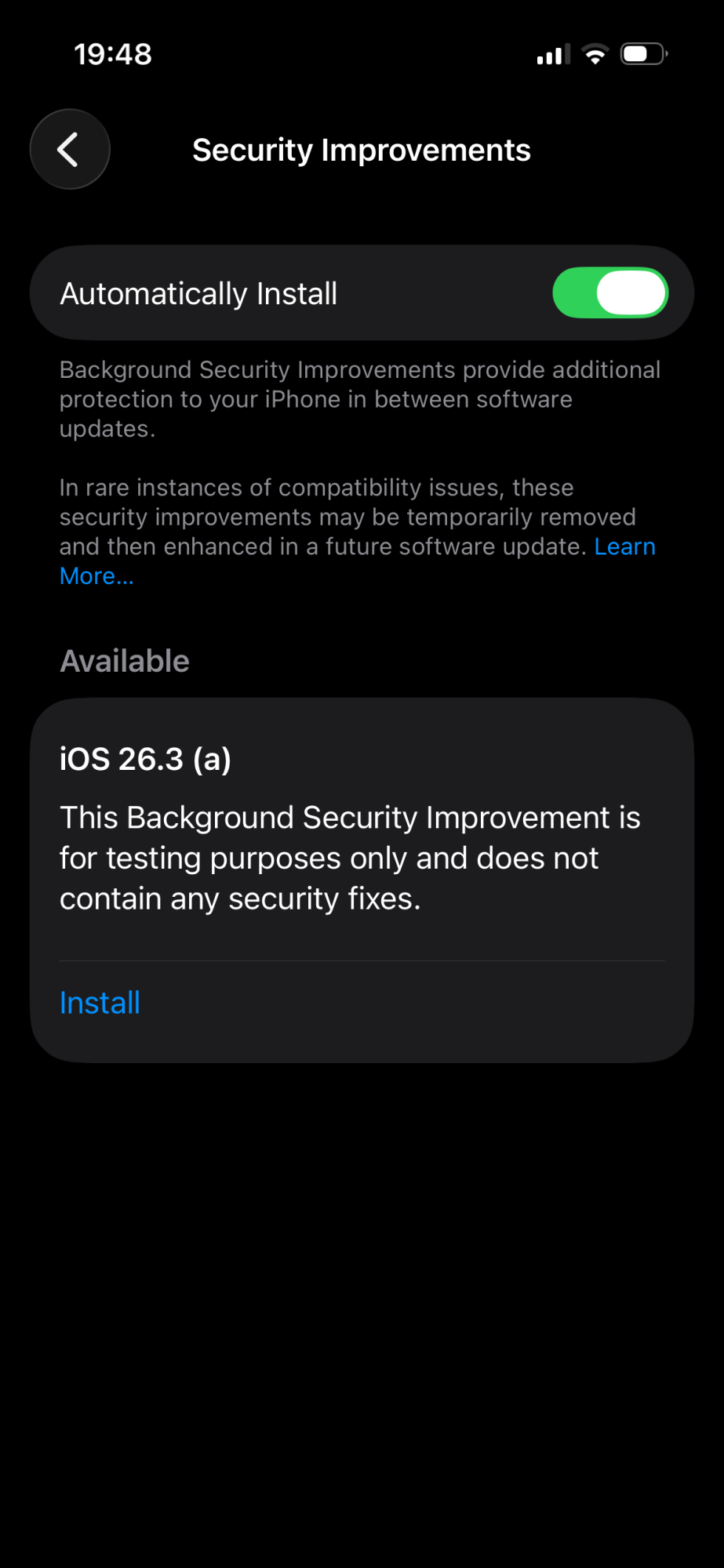Tap the green toggle slider knob
This screenshot has width=724, height=1568.
(632, 292)
